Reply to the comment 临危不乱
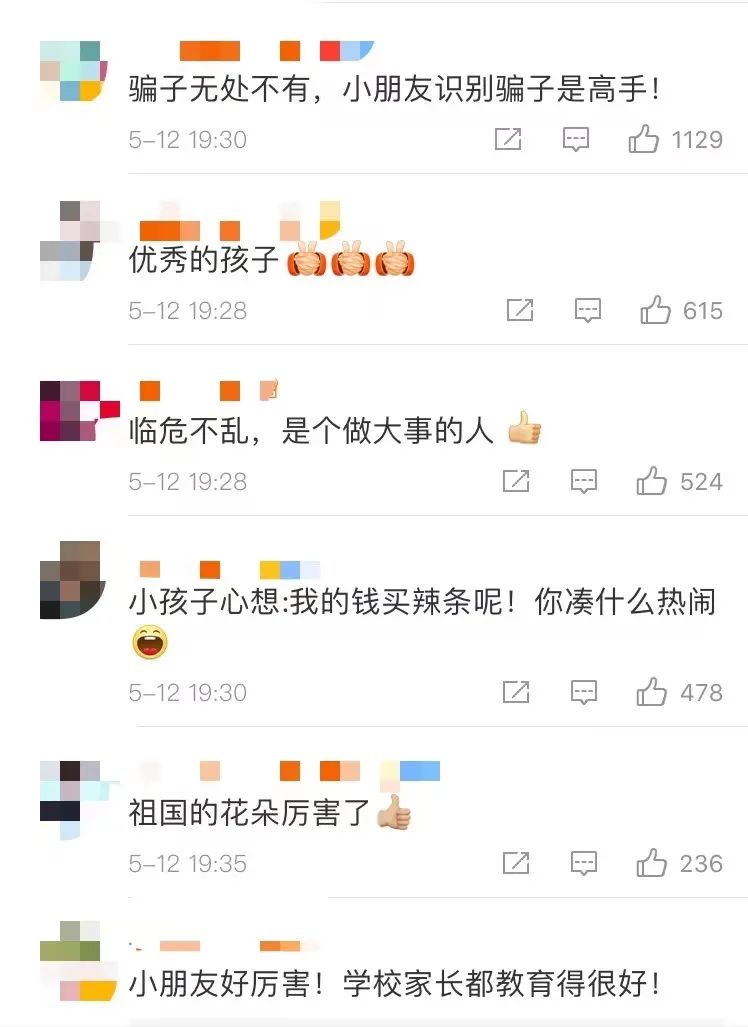The height and width of the screenshot is (1027, 748). 584,481
